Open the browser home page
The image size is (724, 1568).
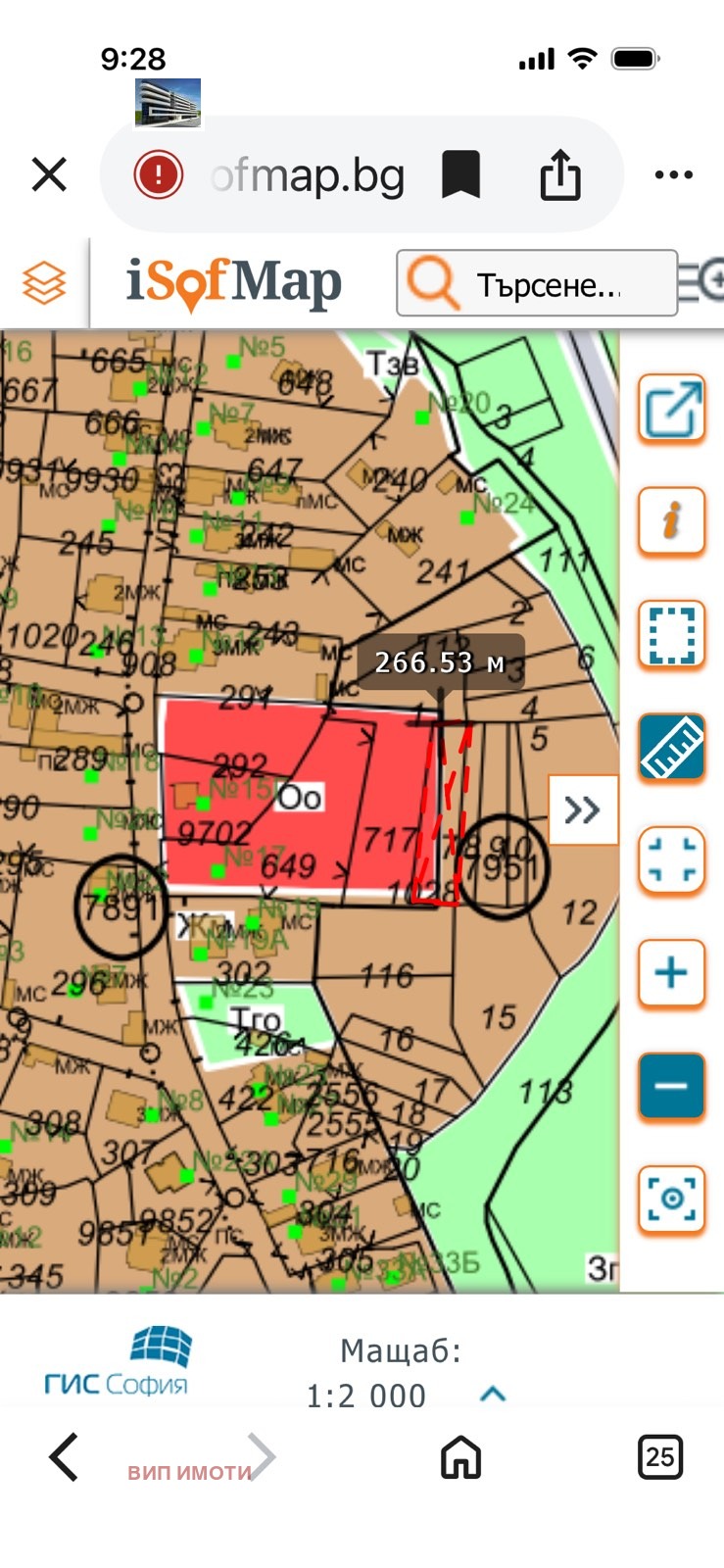(x=461, y=1456)
